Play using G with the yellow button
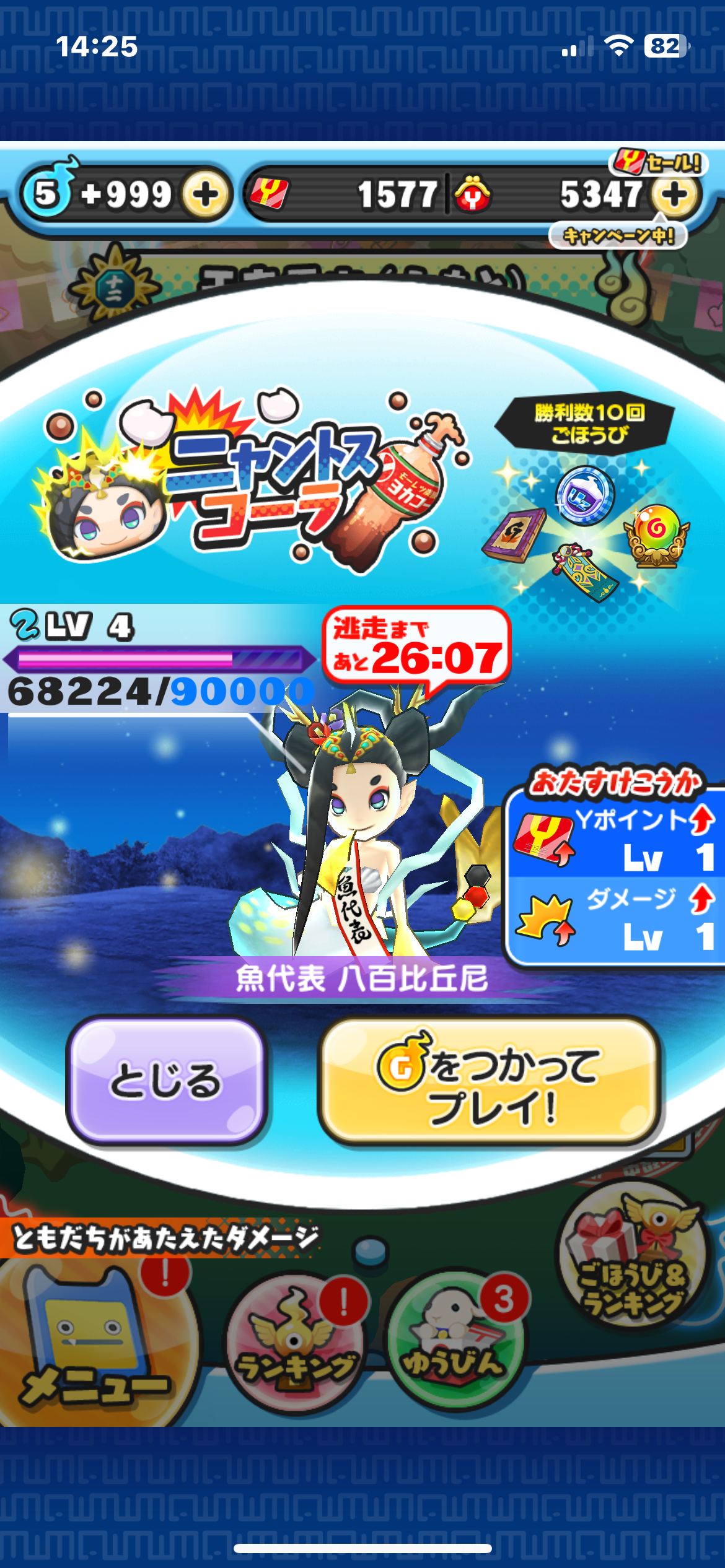This screenshot has width=725, height=1568. click(x=490, y=1081)
